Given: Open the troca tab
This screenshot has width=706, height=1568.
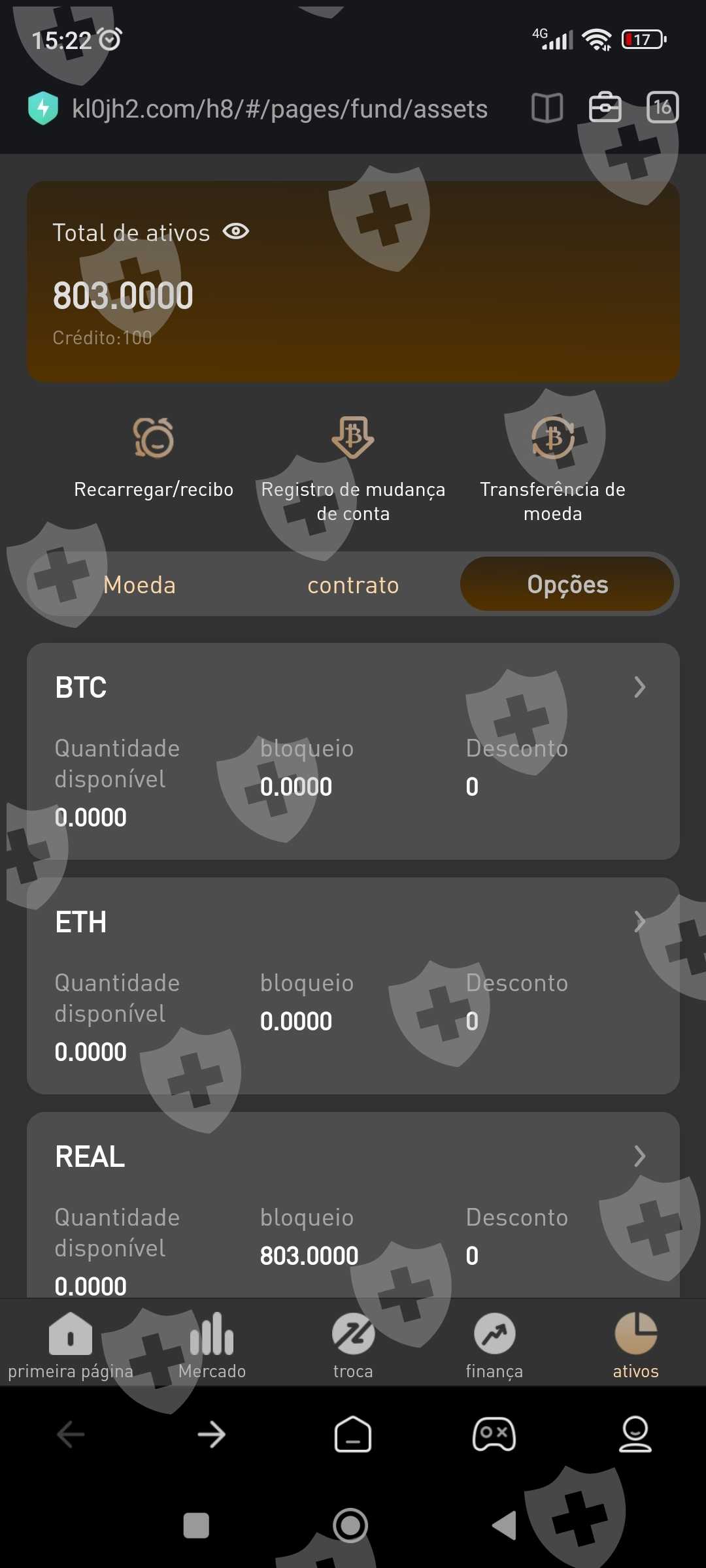Looking at the screenshot, I should coord(353,1346).
